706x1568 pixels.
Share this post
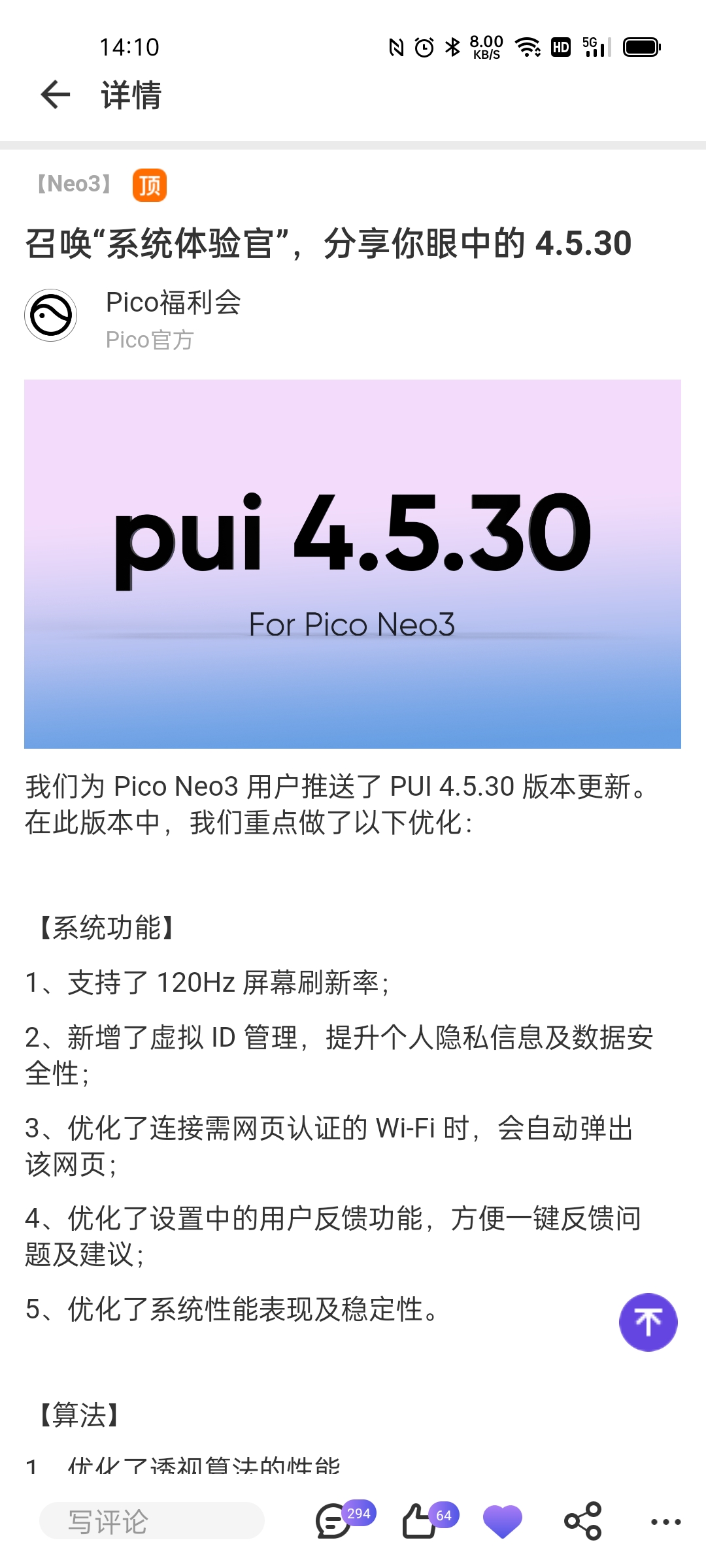click(x=582, y=1521)
